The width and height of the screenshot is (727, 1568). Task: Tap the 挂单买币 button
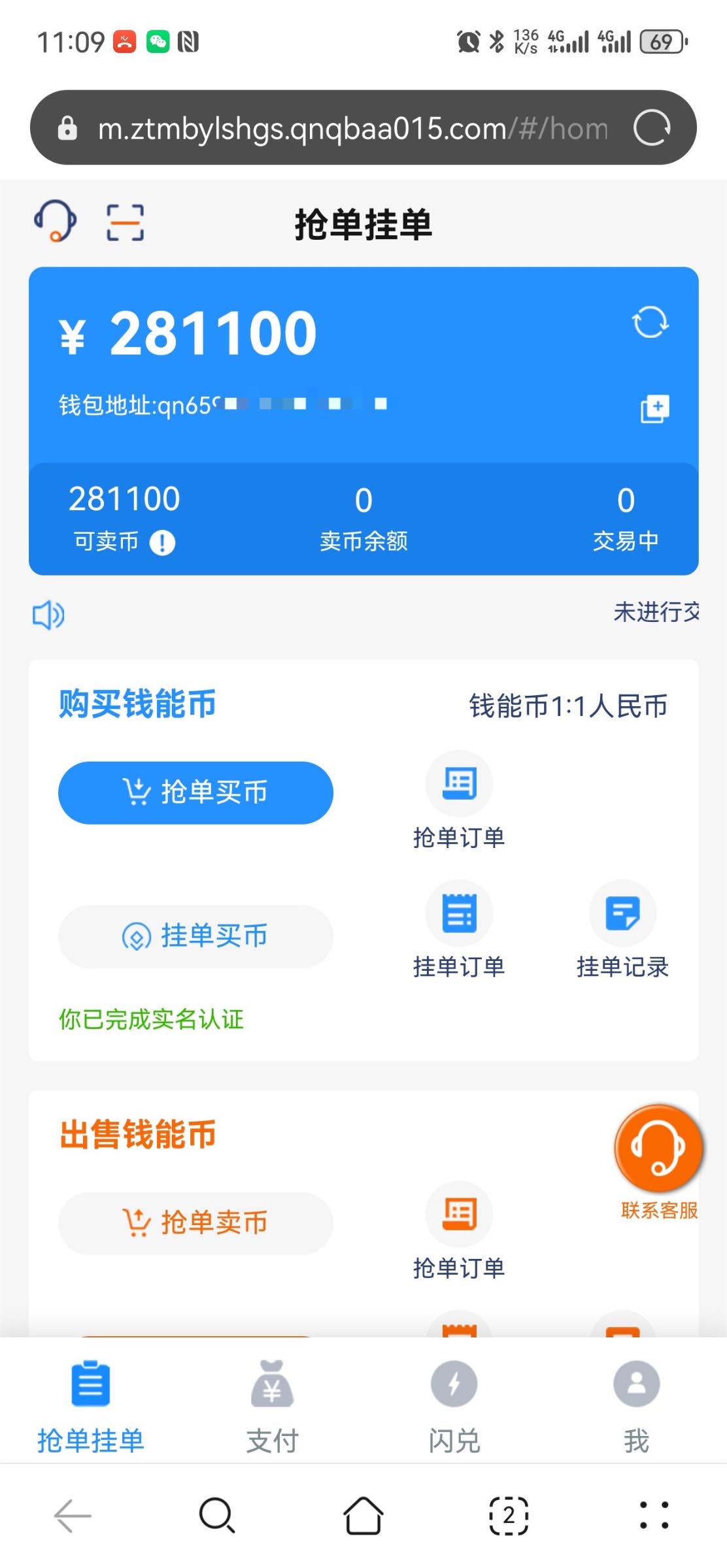coord(195,936)
